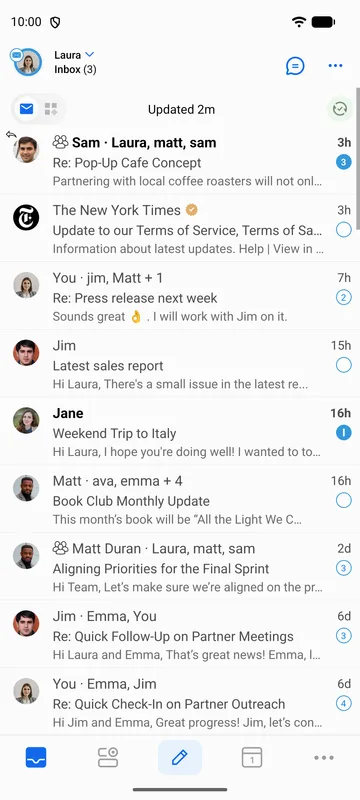Mark the New York Times email circle
360x800 pixels.
[x=344, y=230]
